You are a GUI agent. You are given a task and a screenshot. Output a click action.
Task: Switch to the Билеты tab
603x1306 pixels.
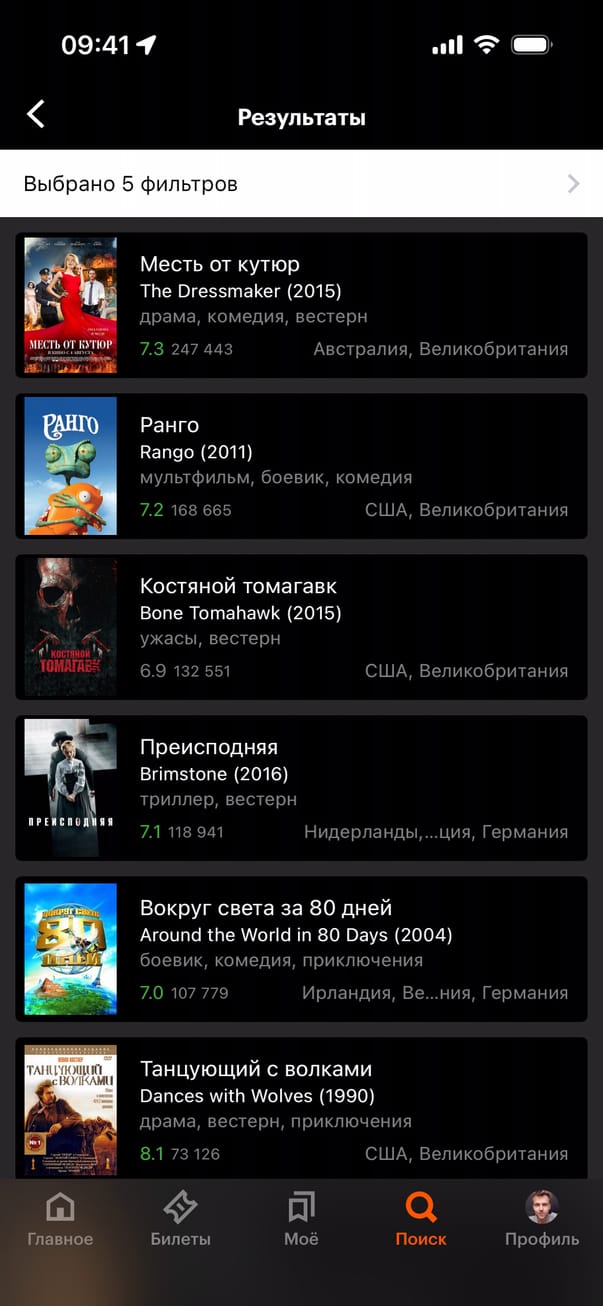(x=181, y=1220)
